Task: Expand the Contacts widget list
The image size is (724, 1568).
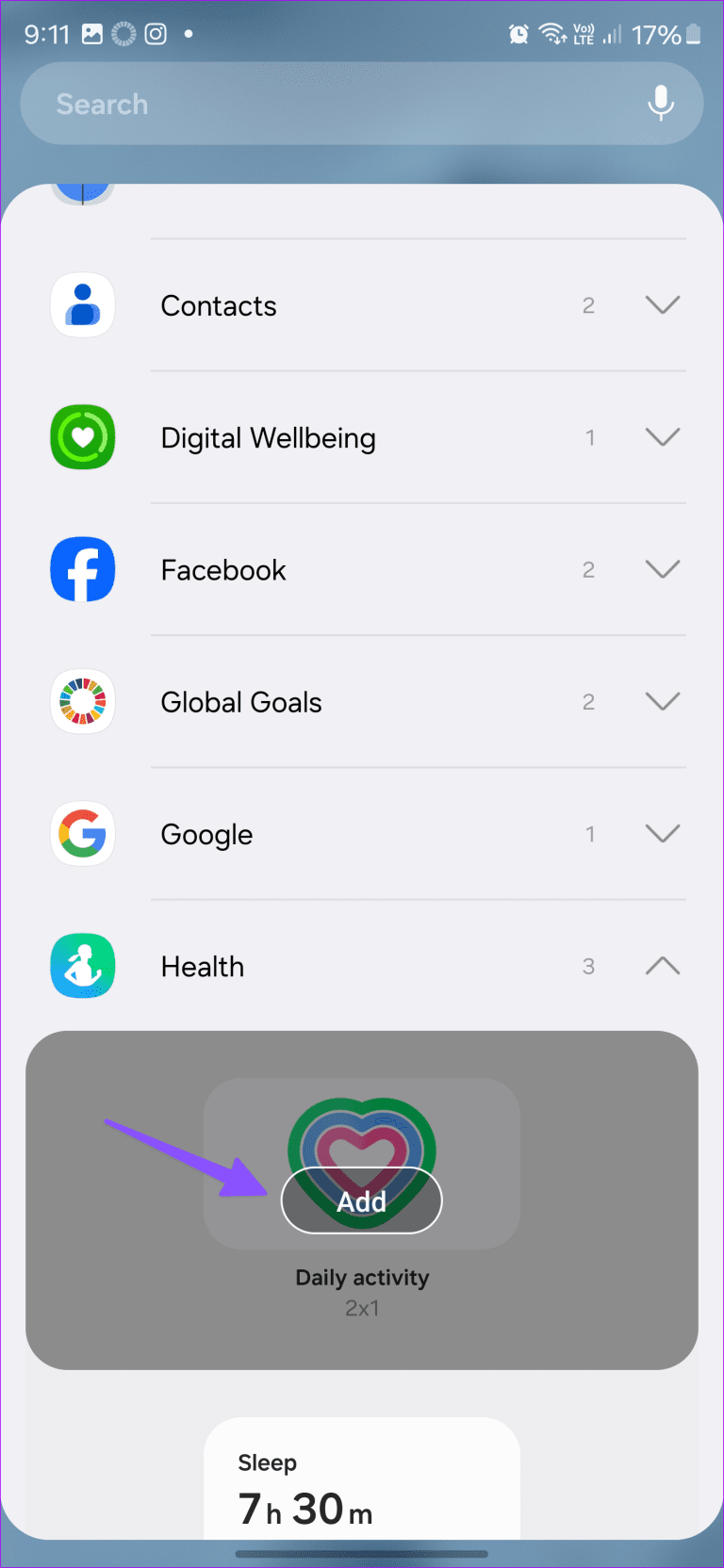Action: [x=662, y=304]
